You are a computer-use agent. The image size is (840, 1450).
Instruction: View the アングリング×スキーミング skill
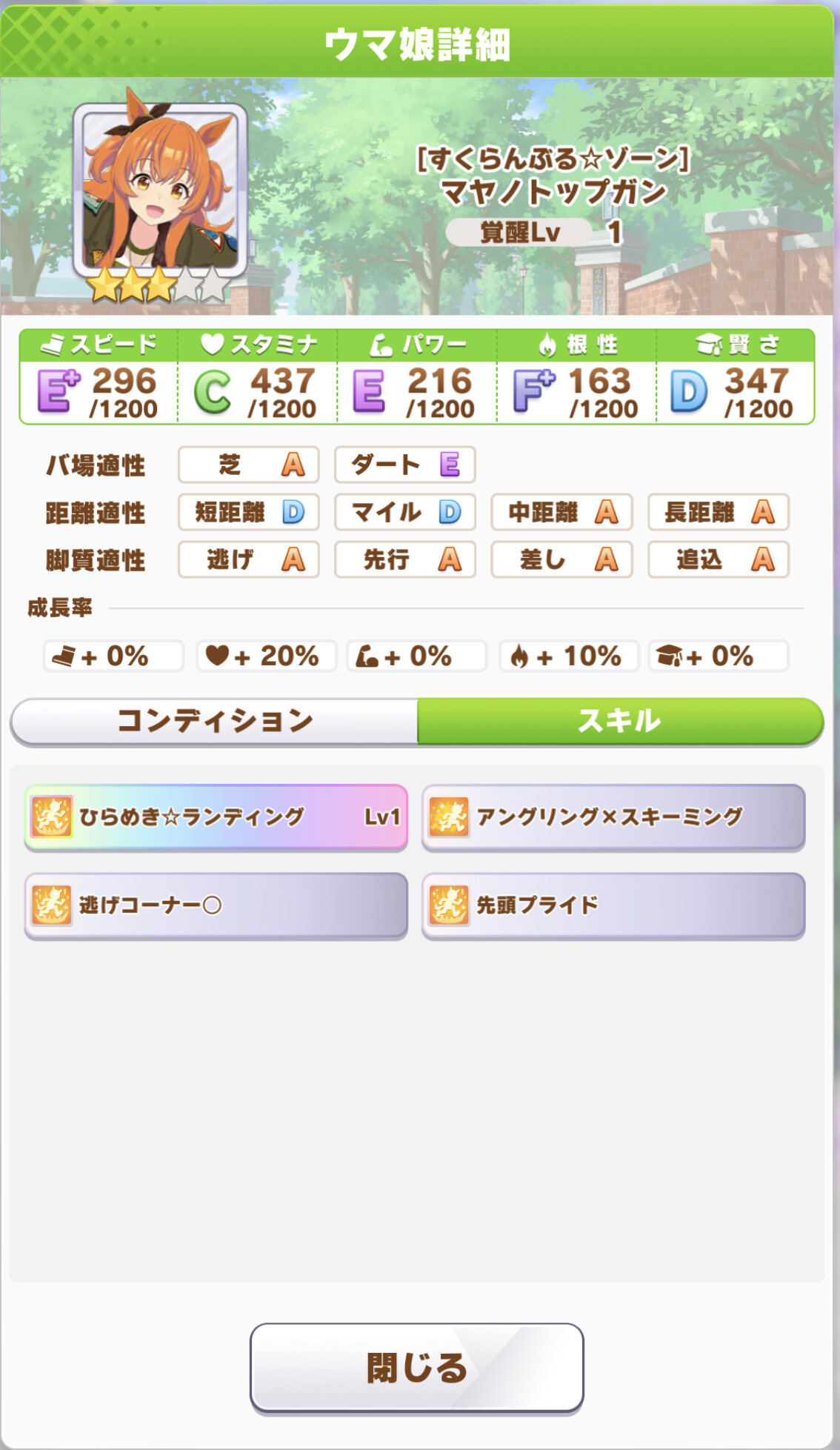(x=613, y=817)
